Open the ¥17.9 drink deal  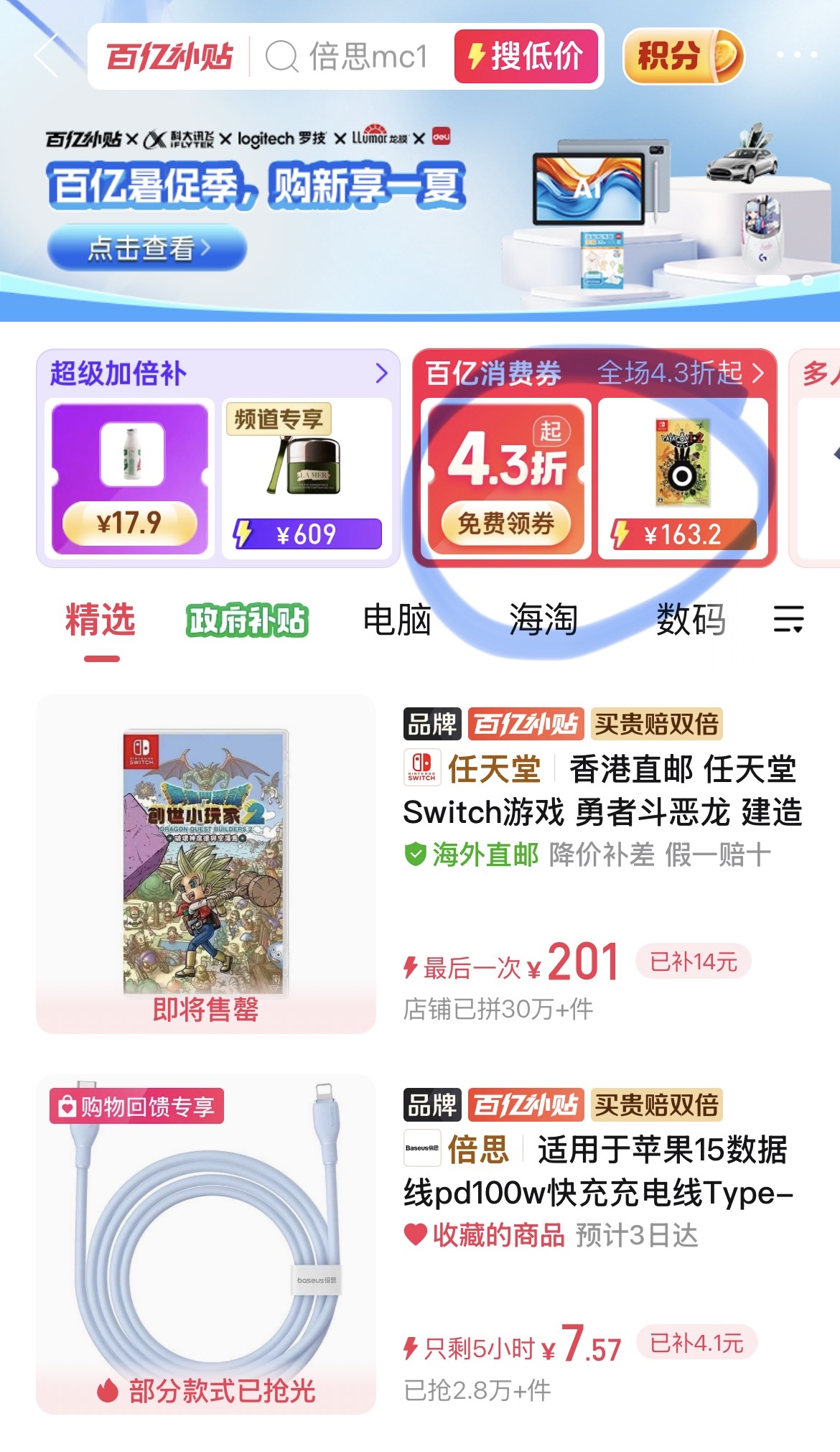click(x=130, y=479)
